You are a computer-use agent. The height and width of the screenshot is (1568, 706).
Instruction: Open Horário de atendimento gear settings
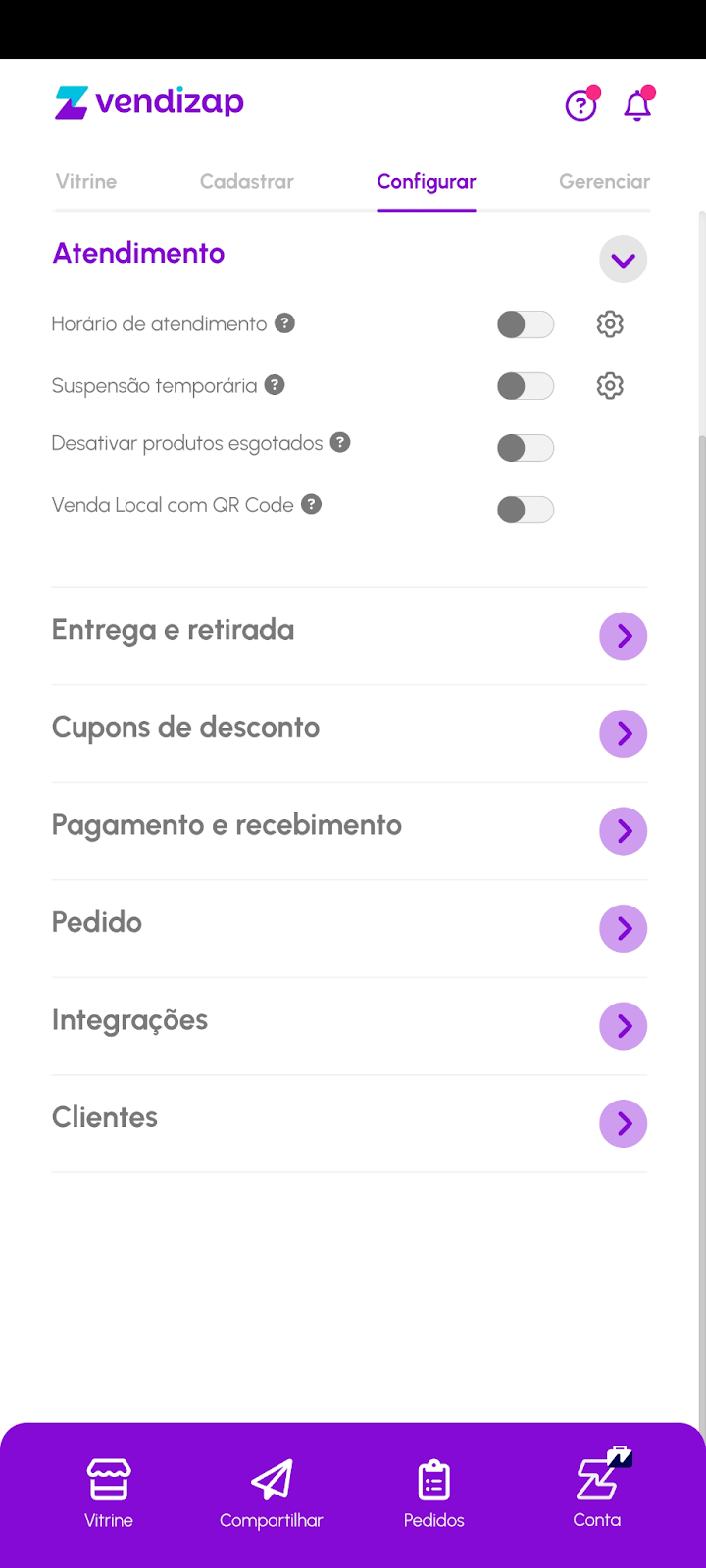click(610, 324)
